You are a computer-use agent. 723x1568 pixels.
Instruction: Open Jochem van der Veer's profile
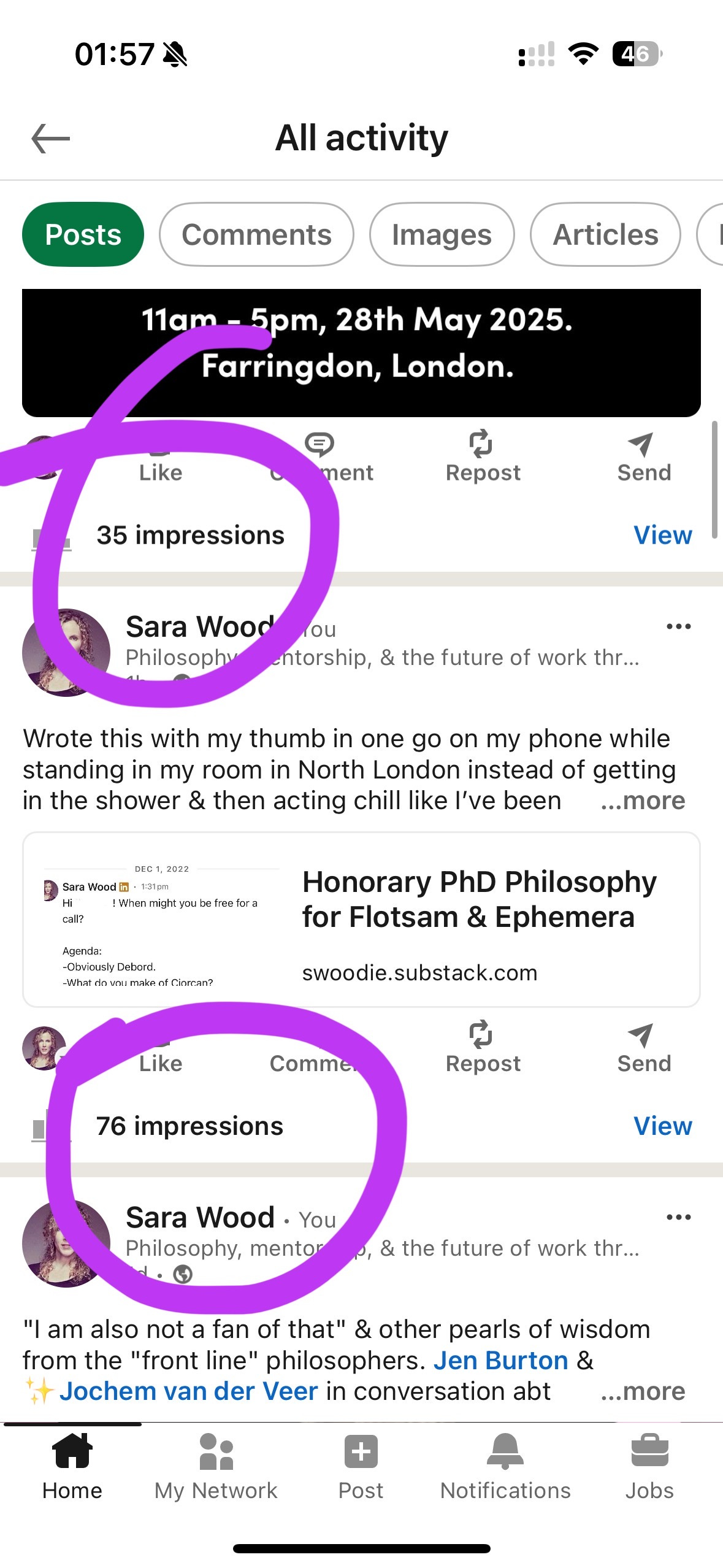[188, 1391]
